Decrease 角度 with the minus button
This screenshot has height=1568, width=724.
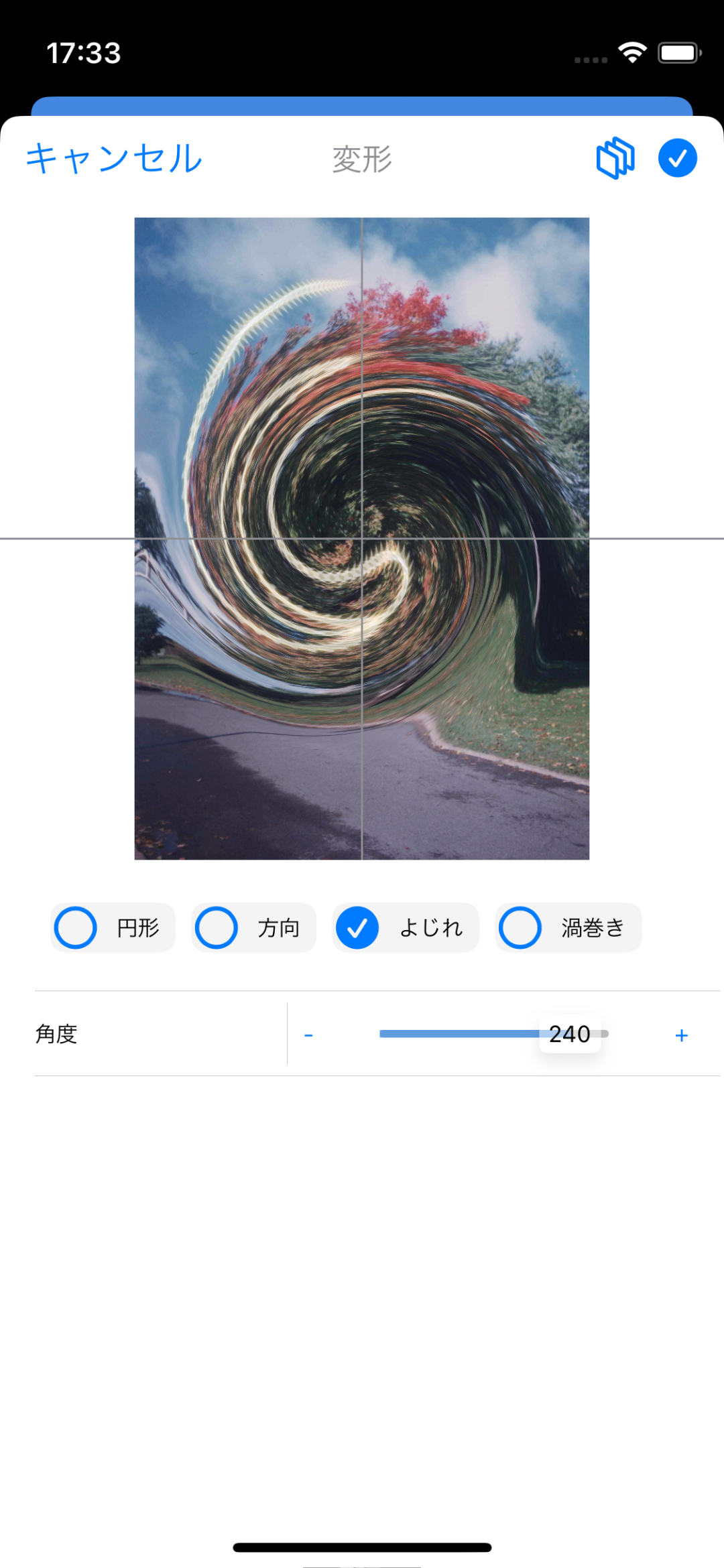click(308, 1035)
